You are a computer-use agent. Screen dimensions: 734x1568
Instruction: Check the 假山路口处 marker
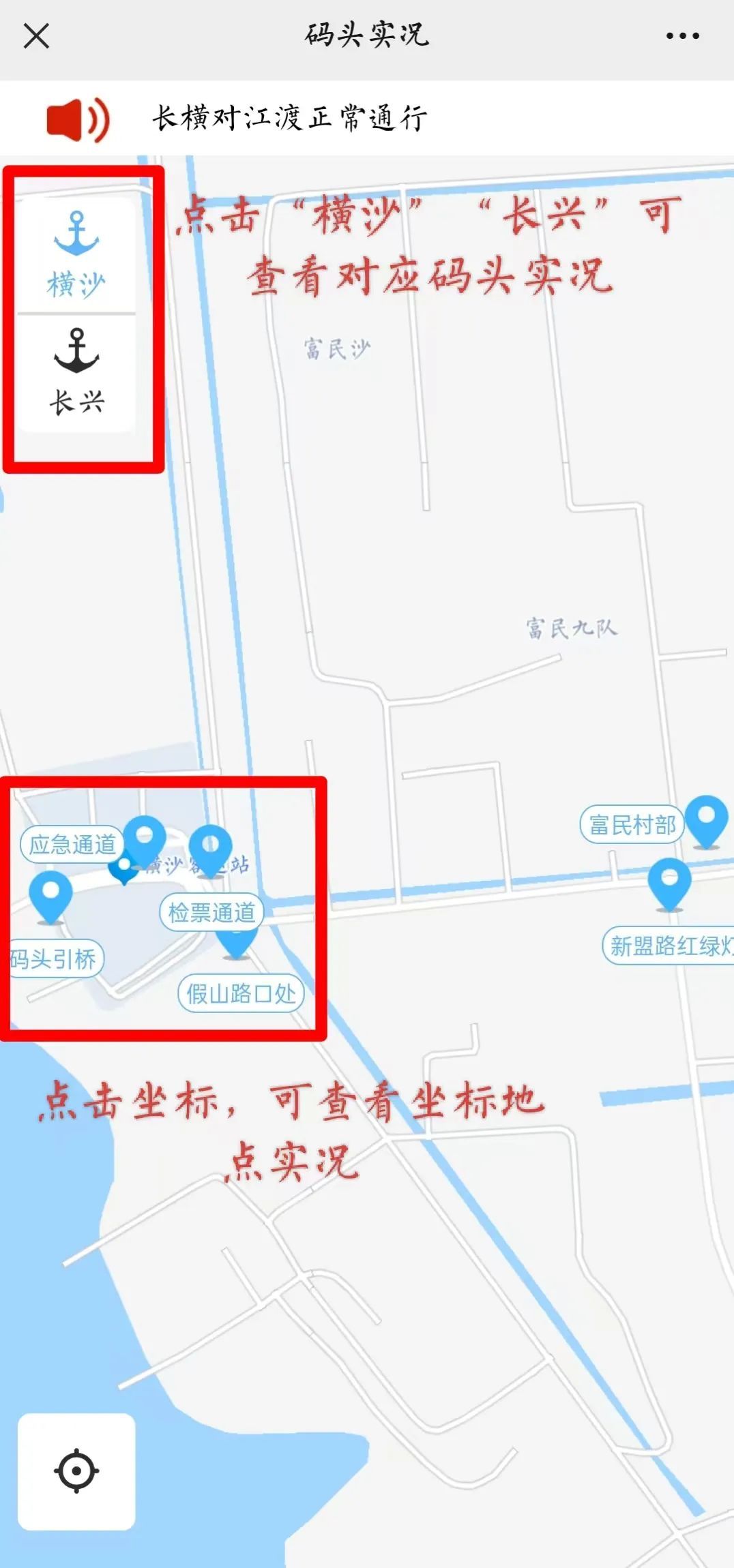[241, 993]
